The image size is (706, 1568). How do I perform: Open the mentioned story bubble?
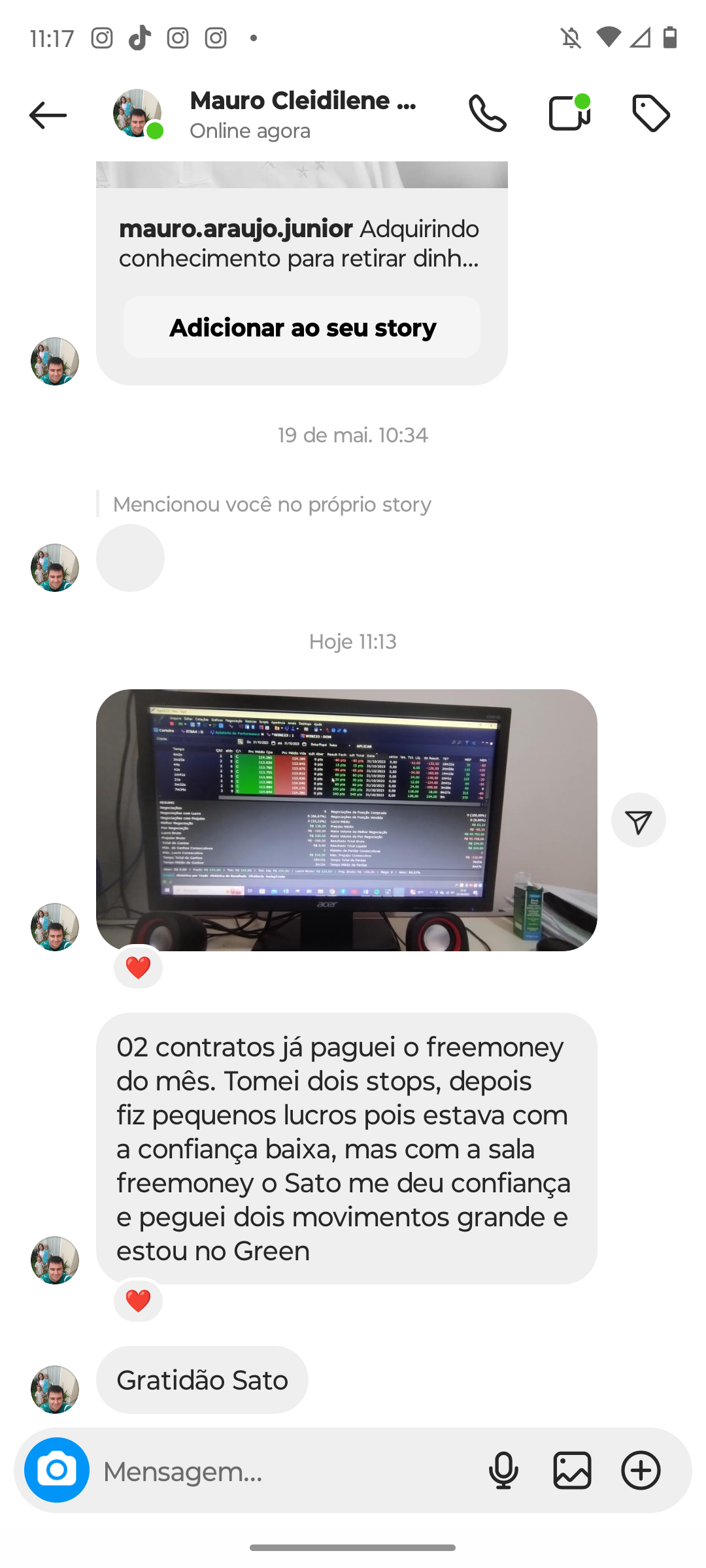pos(130,558)
